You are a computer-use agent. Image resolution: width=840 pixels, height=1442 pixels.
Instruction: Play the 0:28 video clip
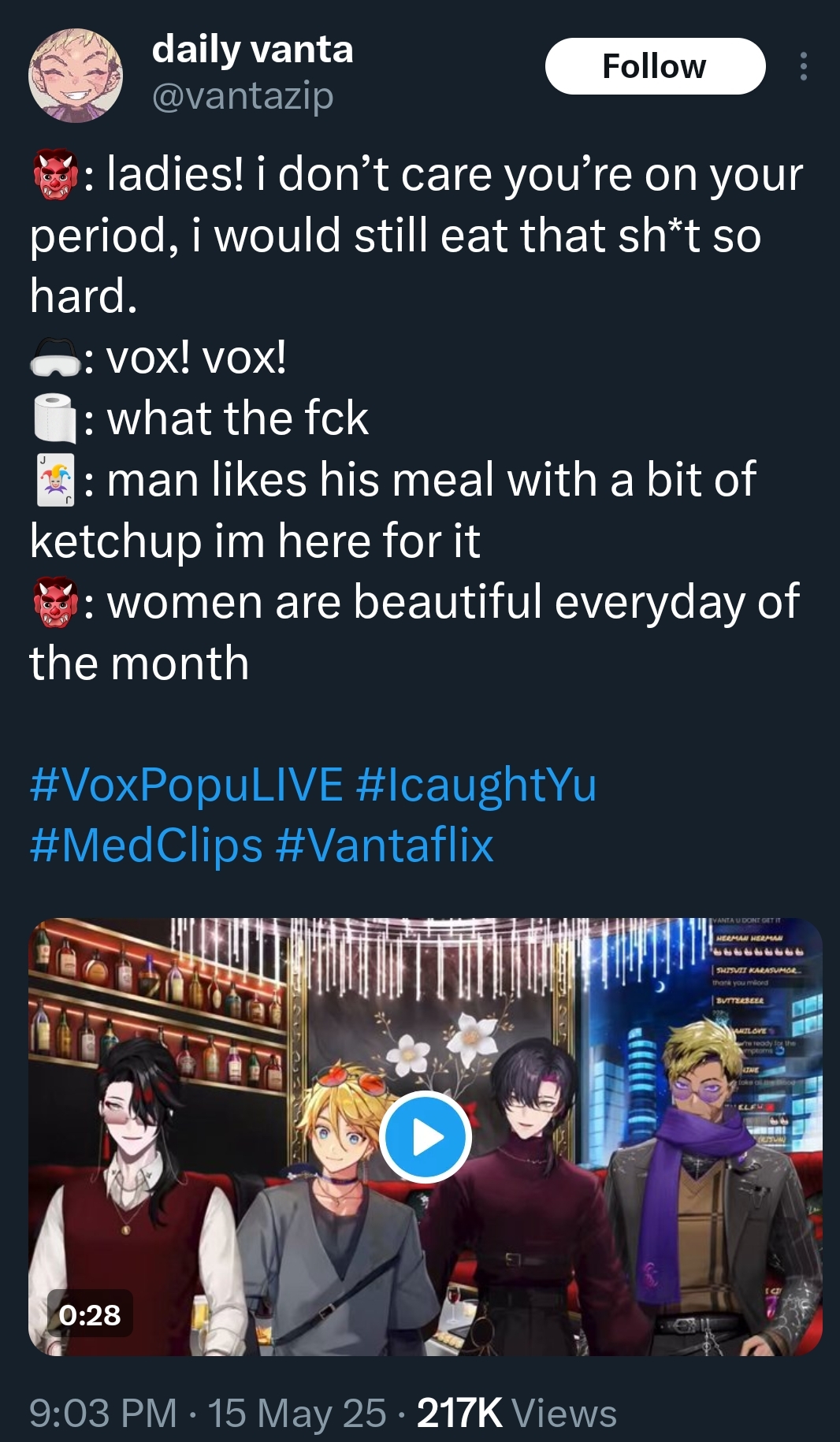pos(425,1137)
